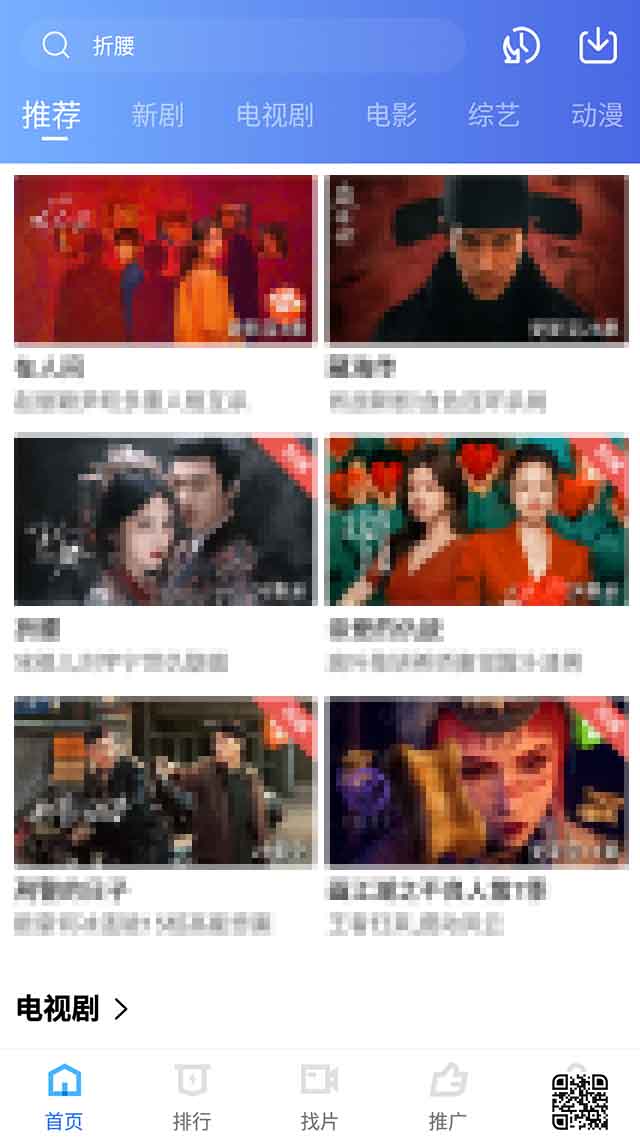Open the poster of two men on a street
This screenshot has height=1147, width=640.
coord(164,781)
